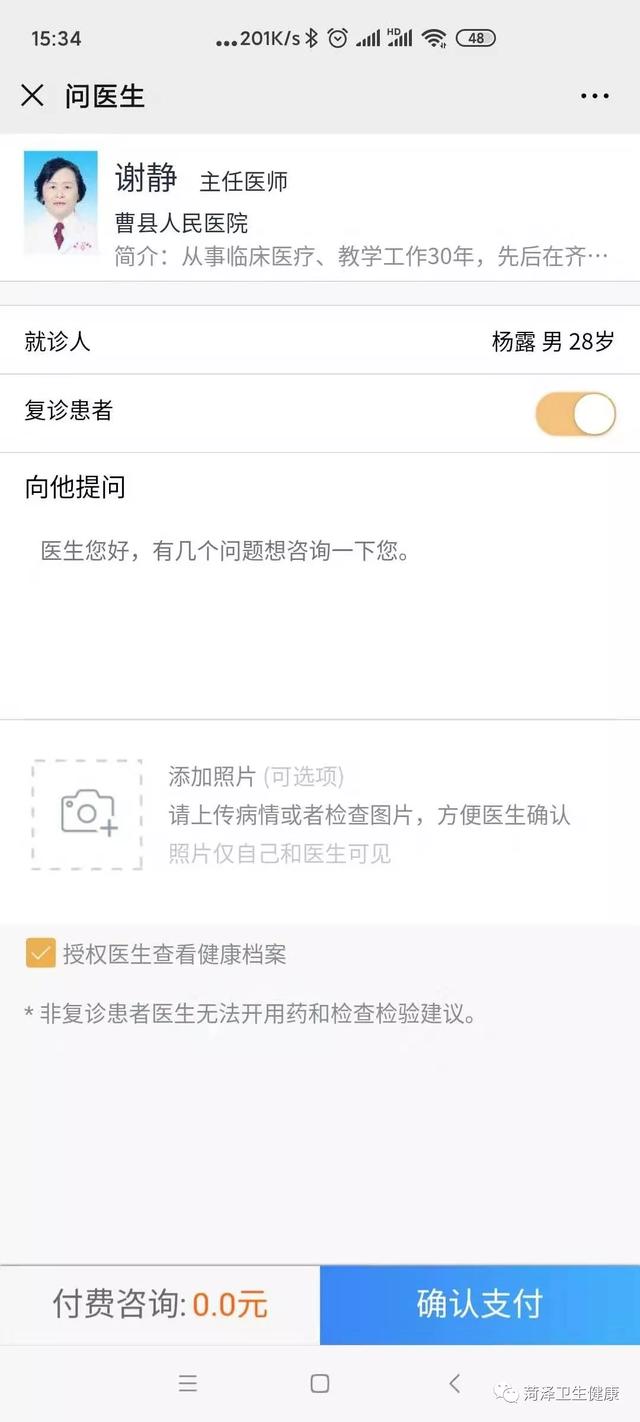Select the 就诊人 patient row
Viewport: 640px width, 1422px height.
click(x=320, y=341)
